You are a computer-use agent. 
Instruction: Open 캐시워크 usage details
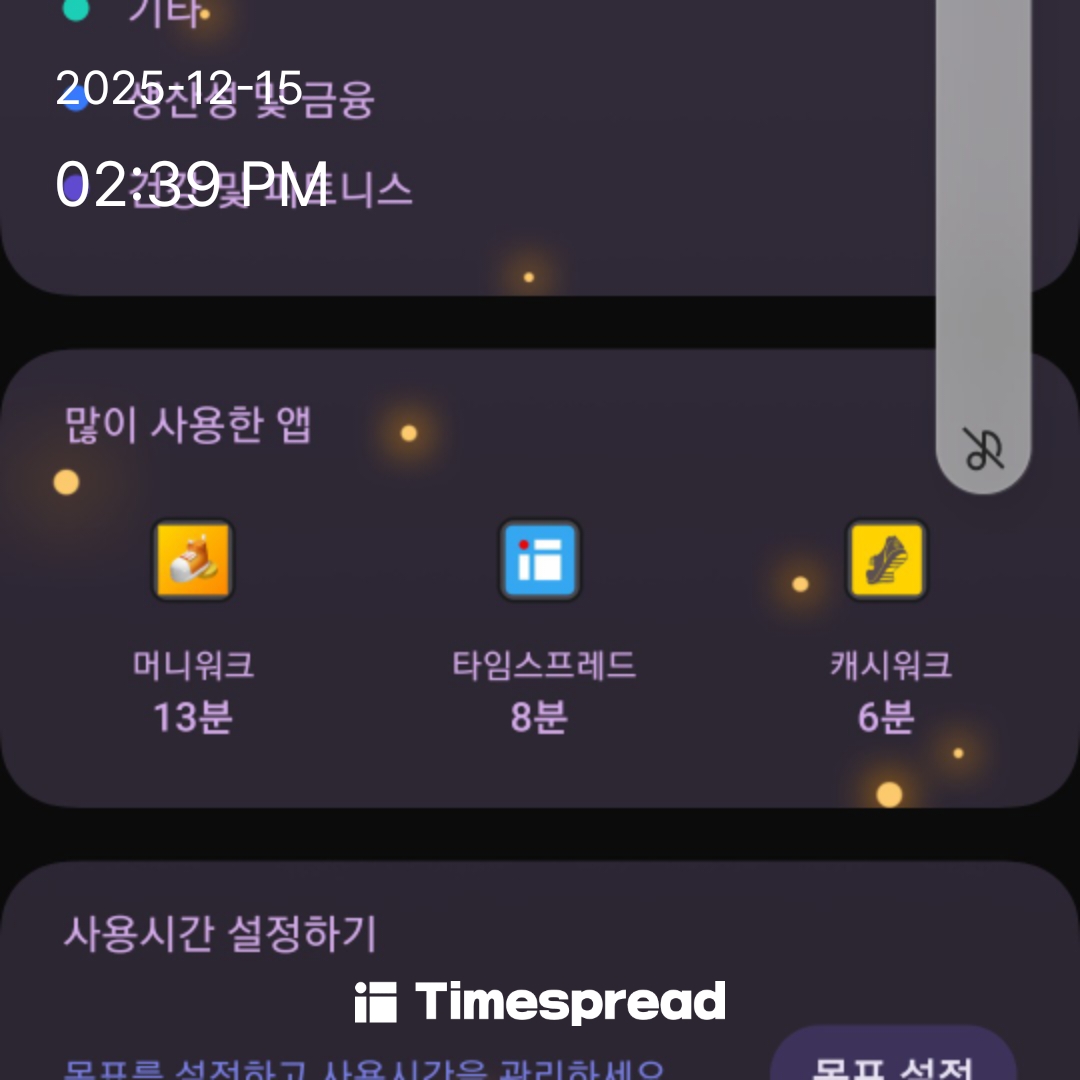tap(886, 560)
